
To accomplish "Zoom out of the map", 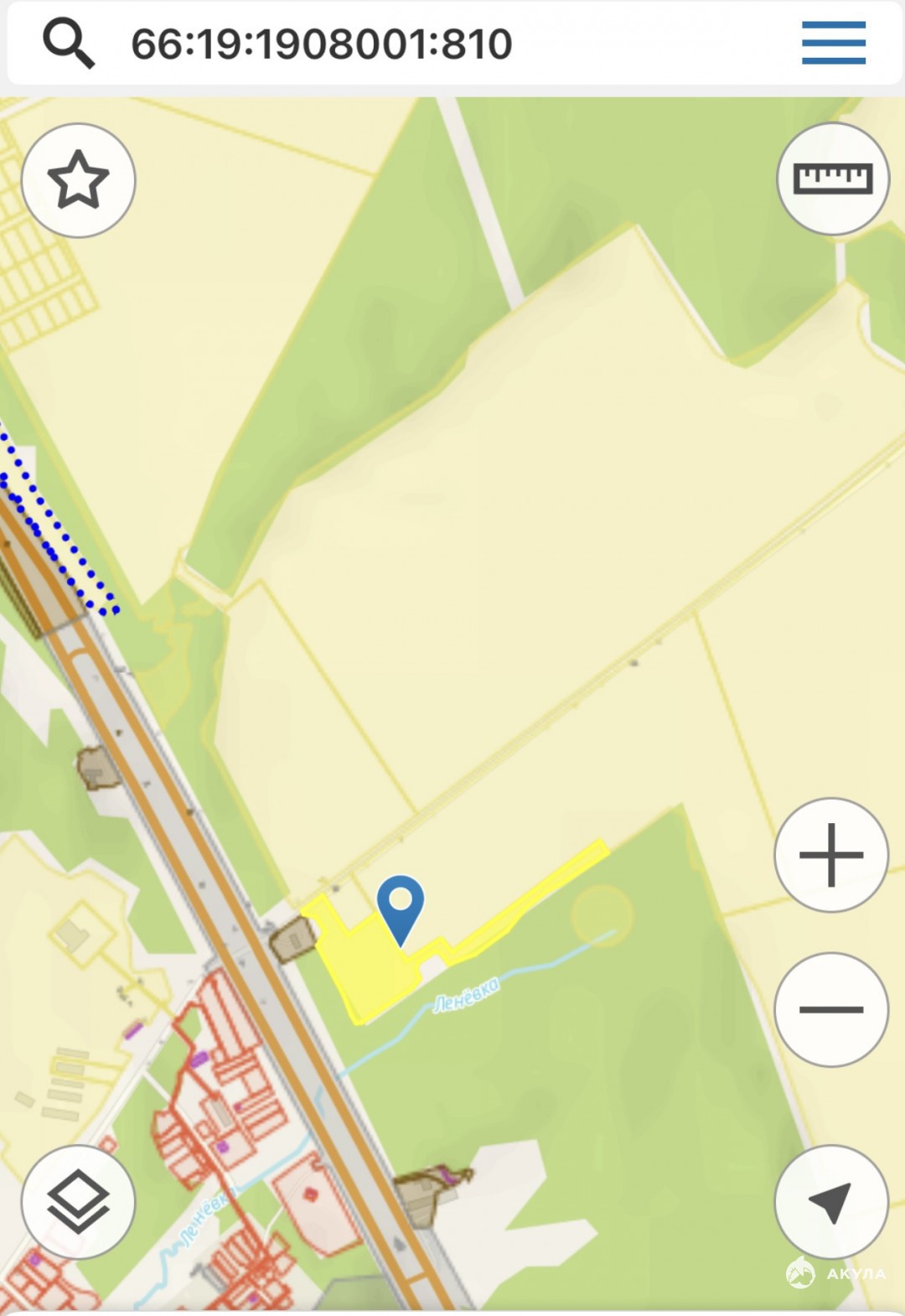I will [x=830, y=1009].
